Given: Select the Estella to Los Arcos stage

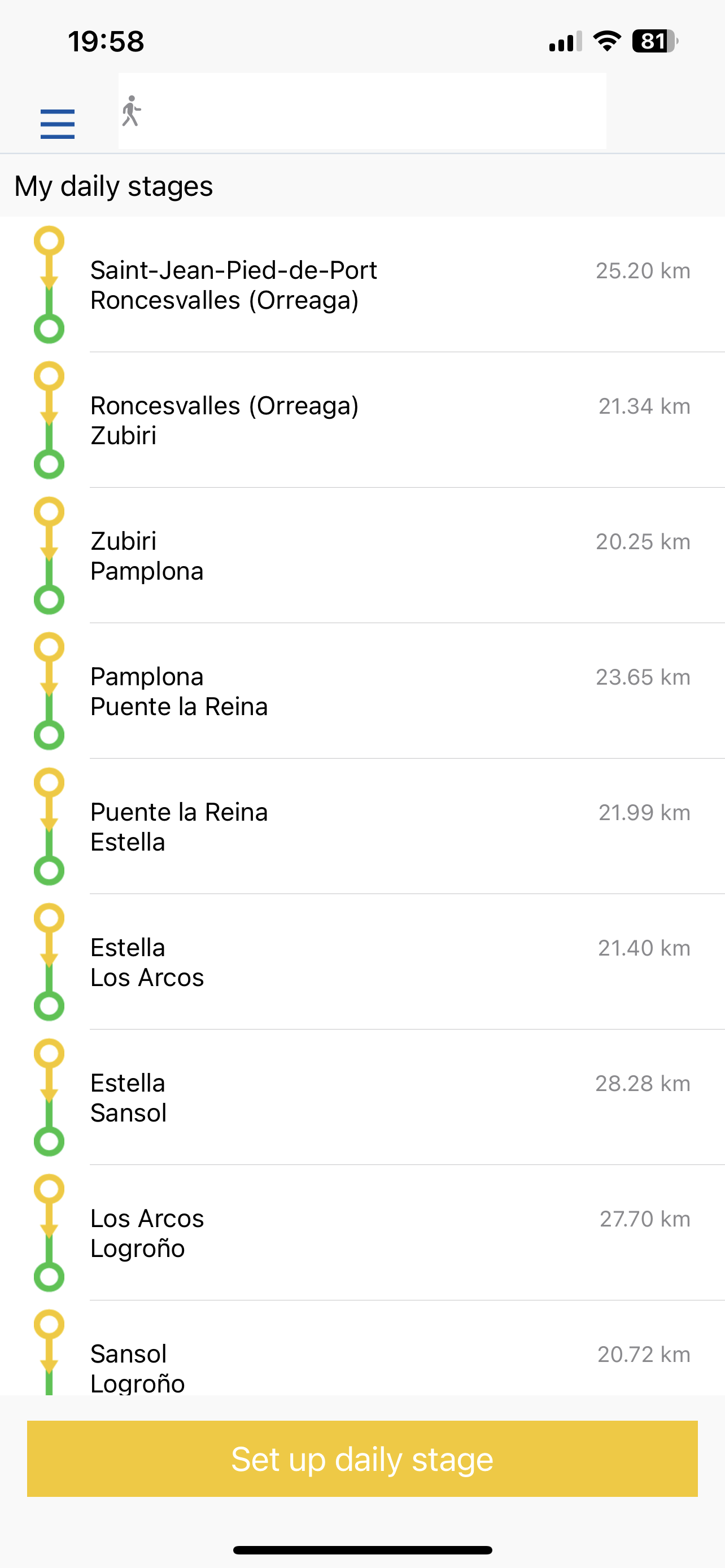Looking at the screenshot, I should pyautogui.click(x=362, y=962).
